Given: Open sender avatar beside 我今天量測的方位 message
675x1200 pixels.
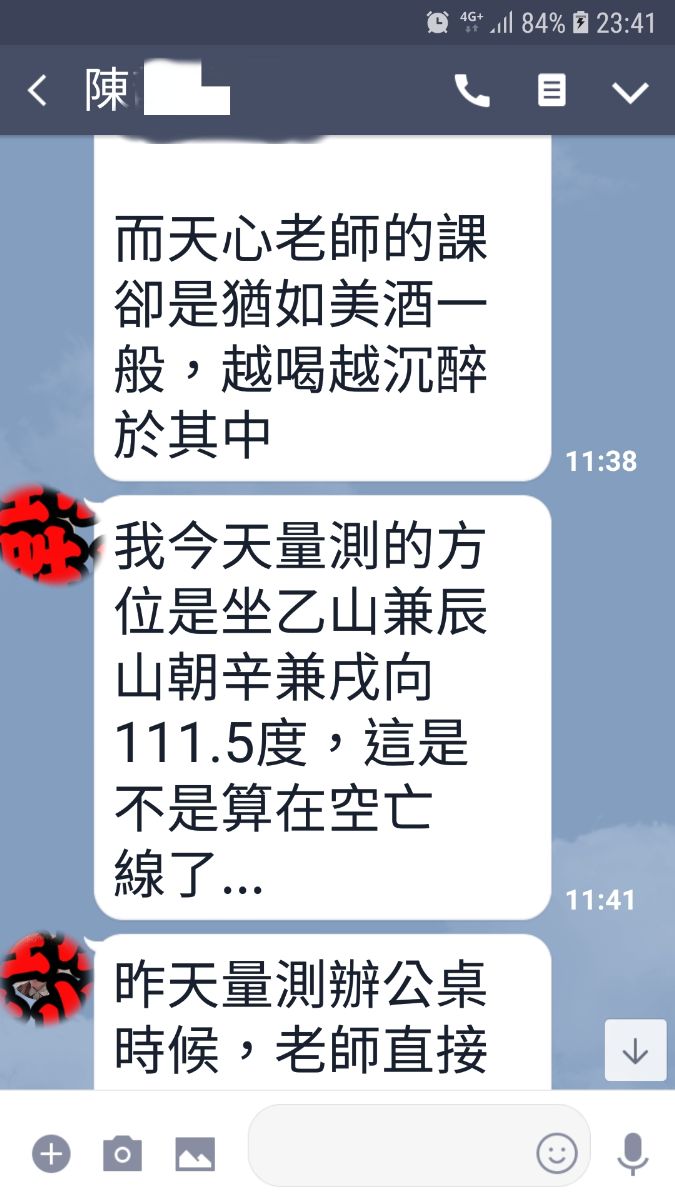Looking at the screenshot, I should coord(46,537).
